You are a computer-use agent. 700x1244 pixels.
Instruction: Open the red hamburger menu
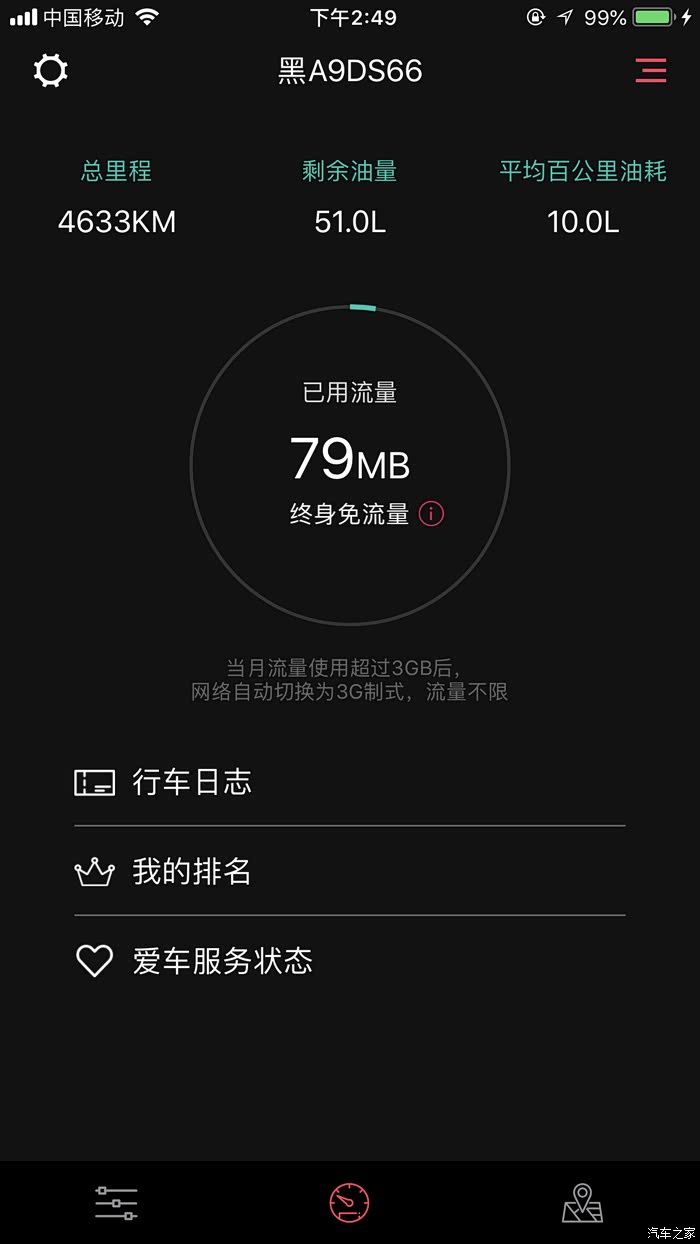(650, 71)
